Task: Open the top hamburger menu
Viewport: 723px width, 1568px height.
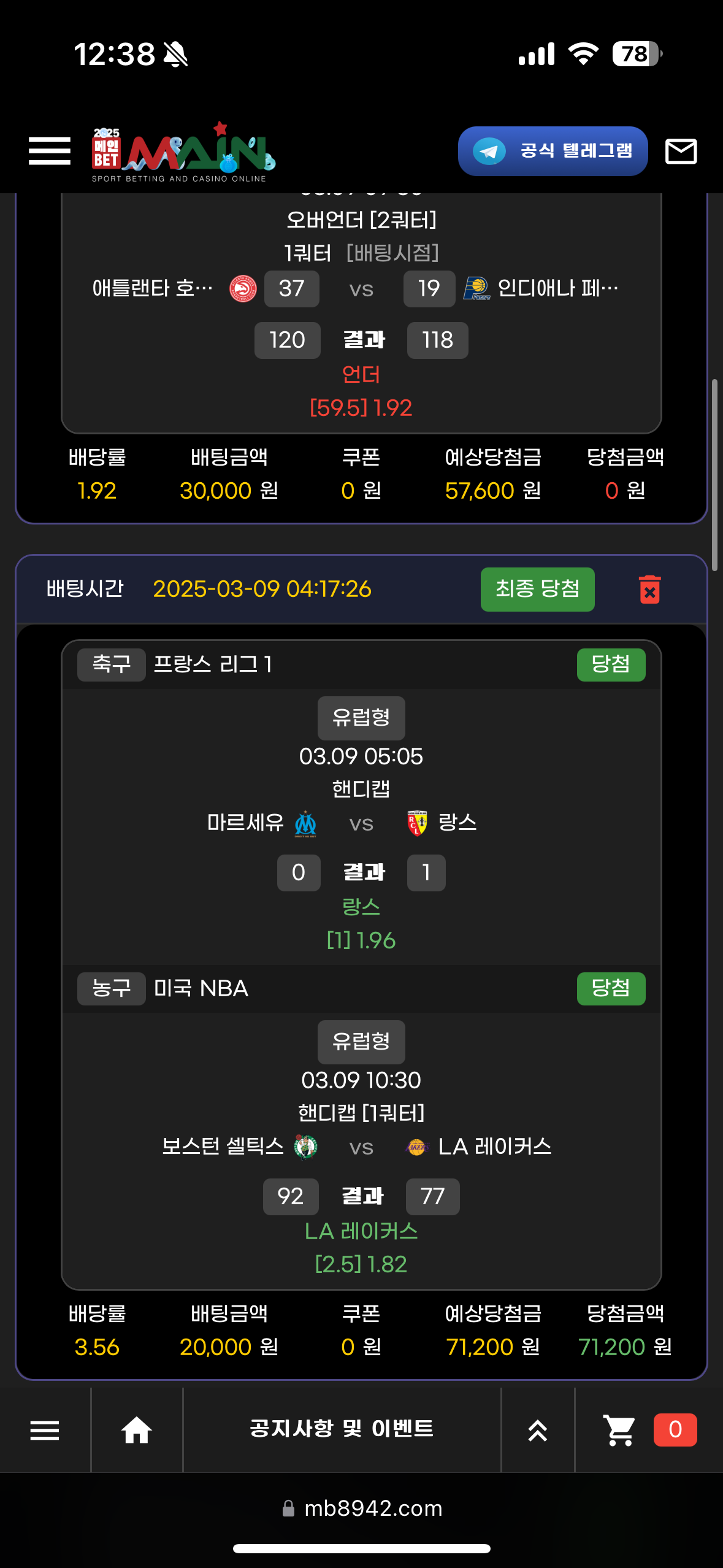Action: tap(50, 151)
